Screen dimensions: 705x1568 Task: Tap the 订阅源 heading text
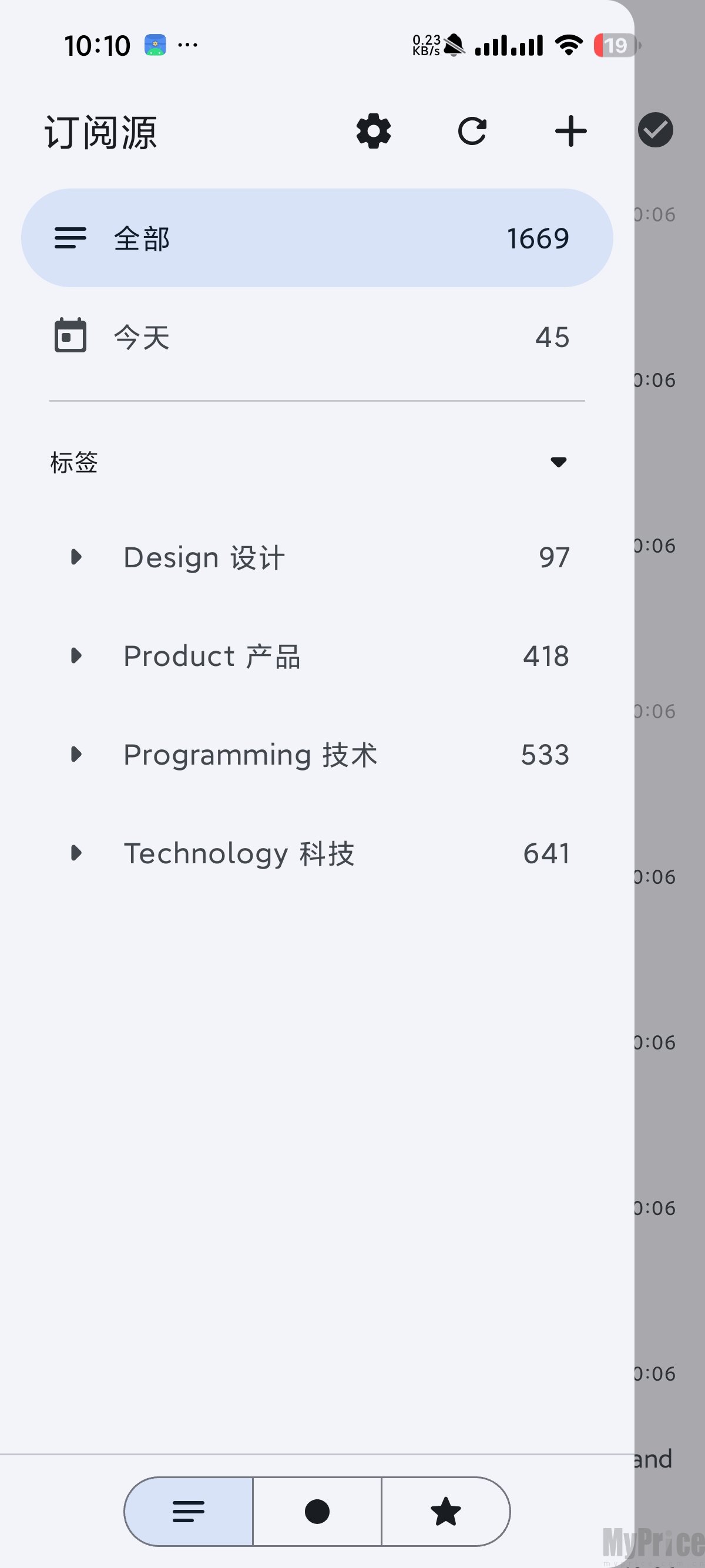(100, 132)
